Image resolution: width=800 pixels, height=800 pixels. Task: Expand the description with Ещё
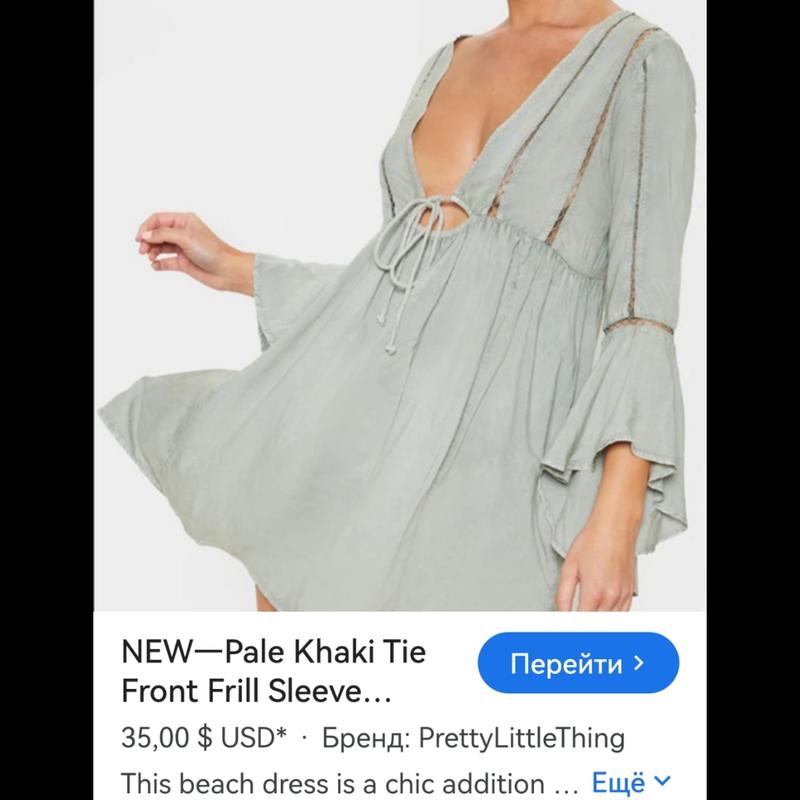(632, 780)
